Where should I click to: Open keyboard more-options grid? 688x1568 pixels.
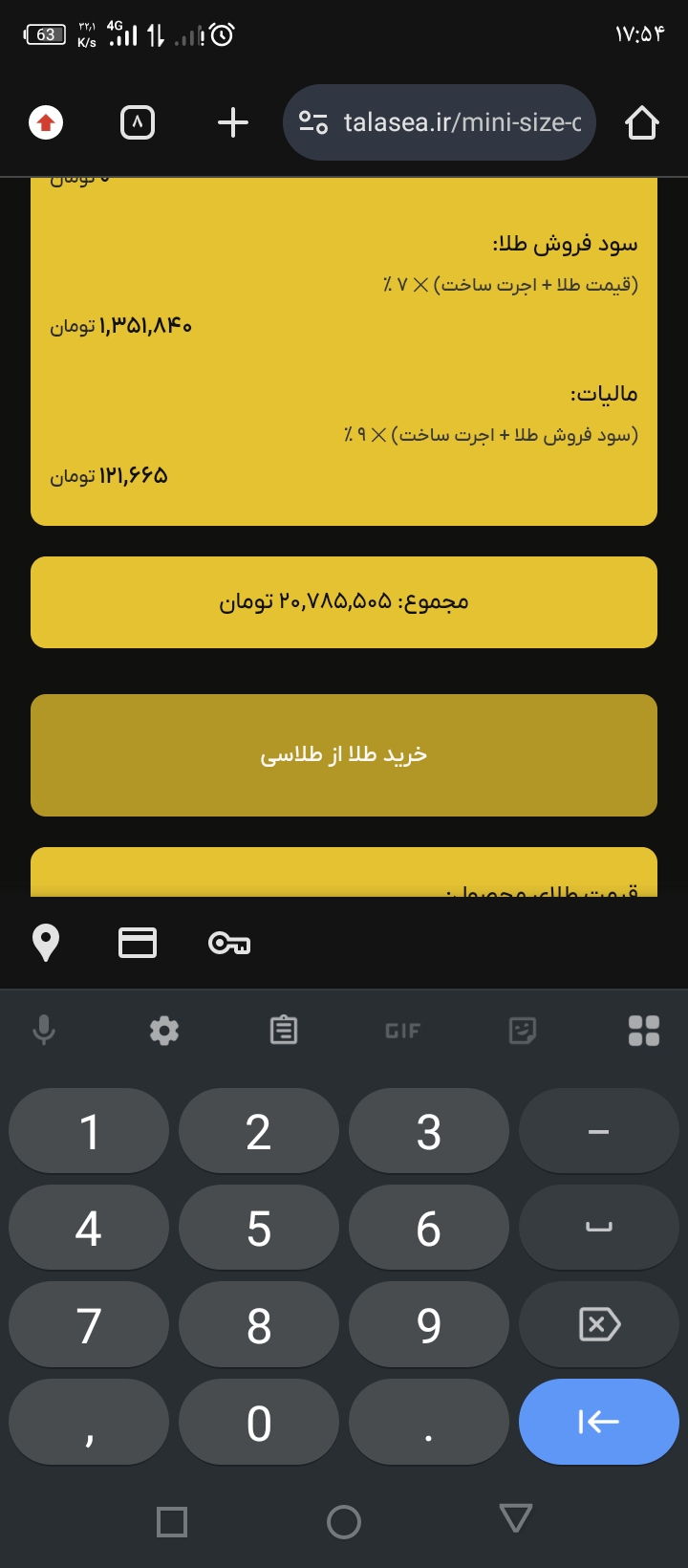(643, 1030)
